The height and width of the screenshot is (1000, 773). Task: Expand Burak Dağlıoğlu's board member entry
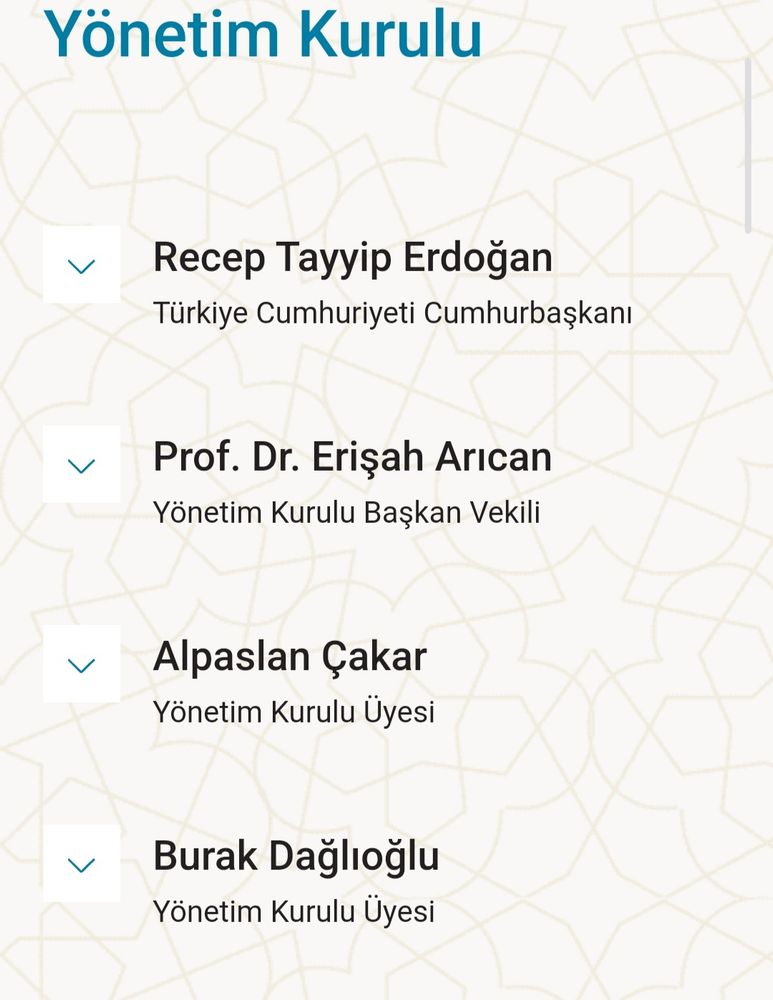click(81, 864)
